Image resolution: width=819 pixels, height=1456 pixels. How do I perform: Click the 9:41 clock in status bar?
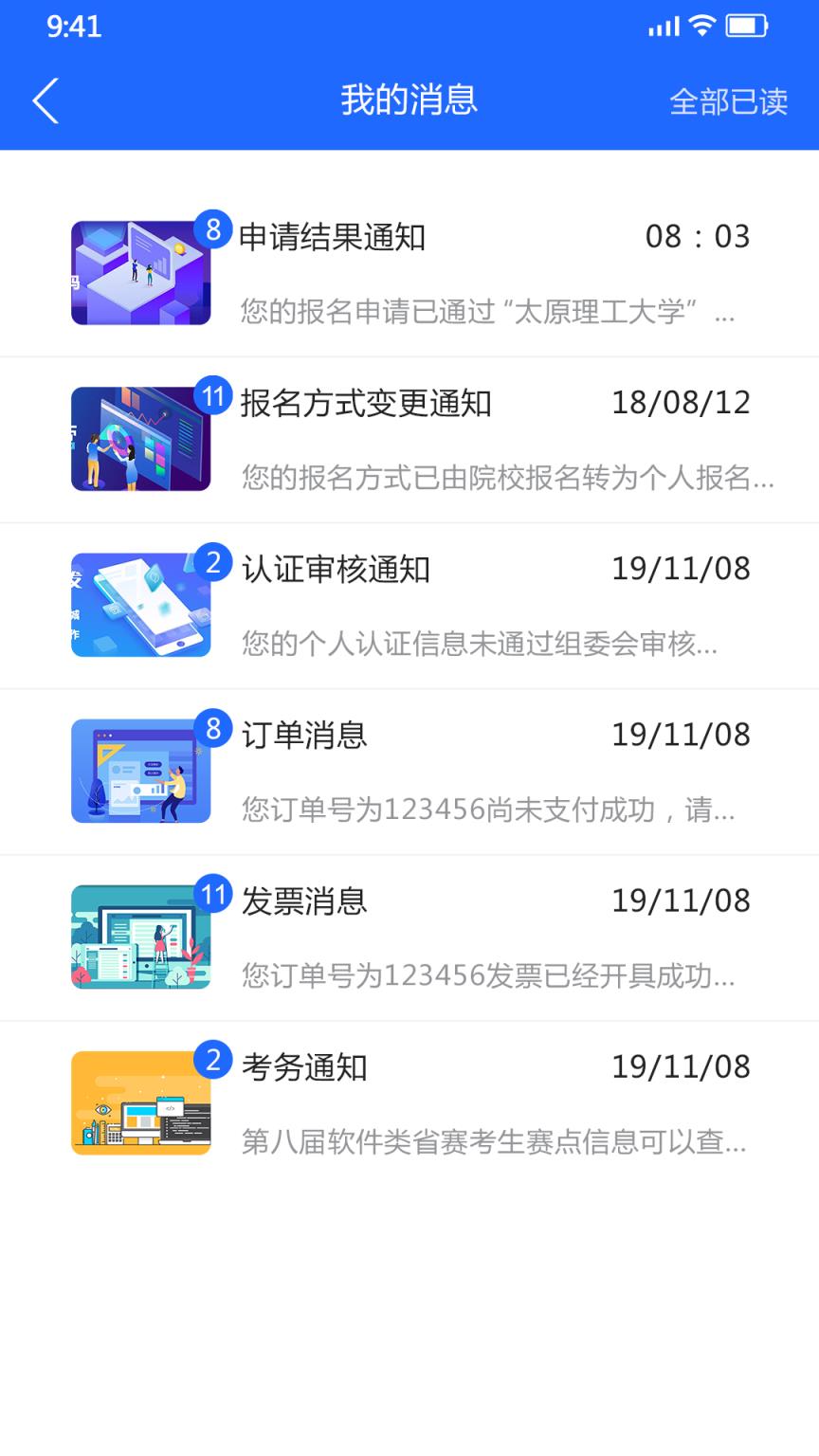[x=76, y=27]
